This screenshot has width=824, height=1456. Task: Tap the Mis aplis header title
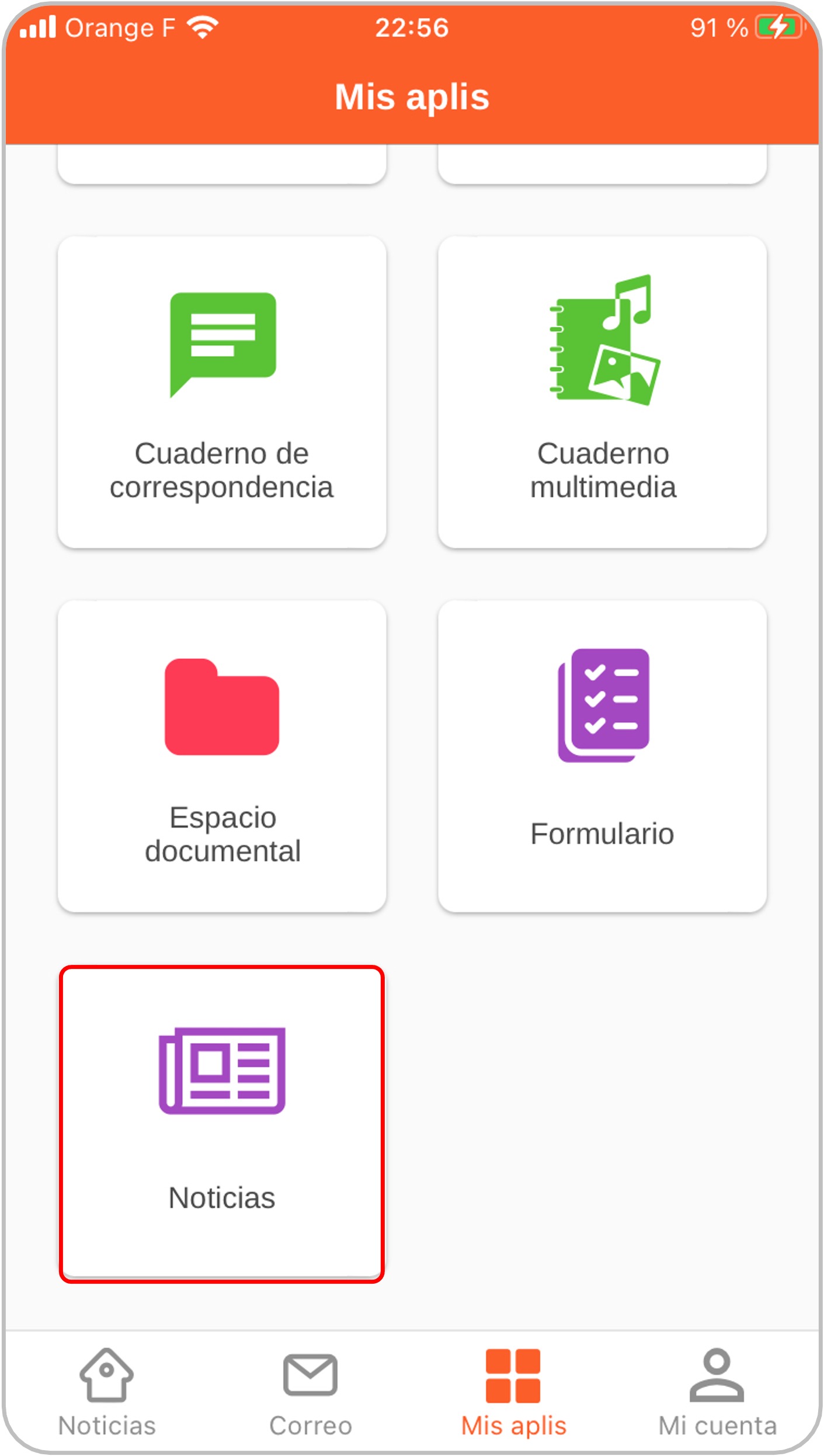click(412, 98)
